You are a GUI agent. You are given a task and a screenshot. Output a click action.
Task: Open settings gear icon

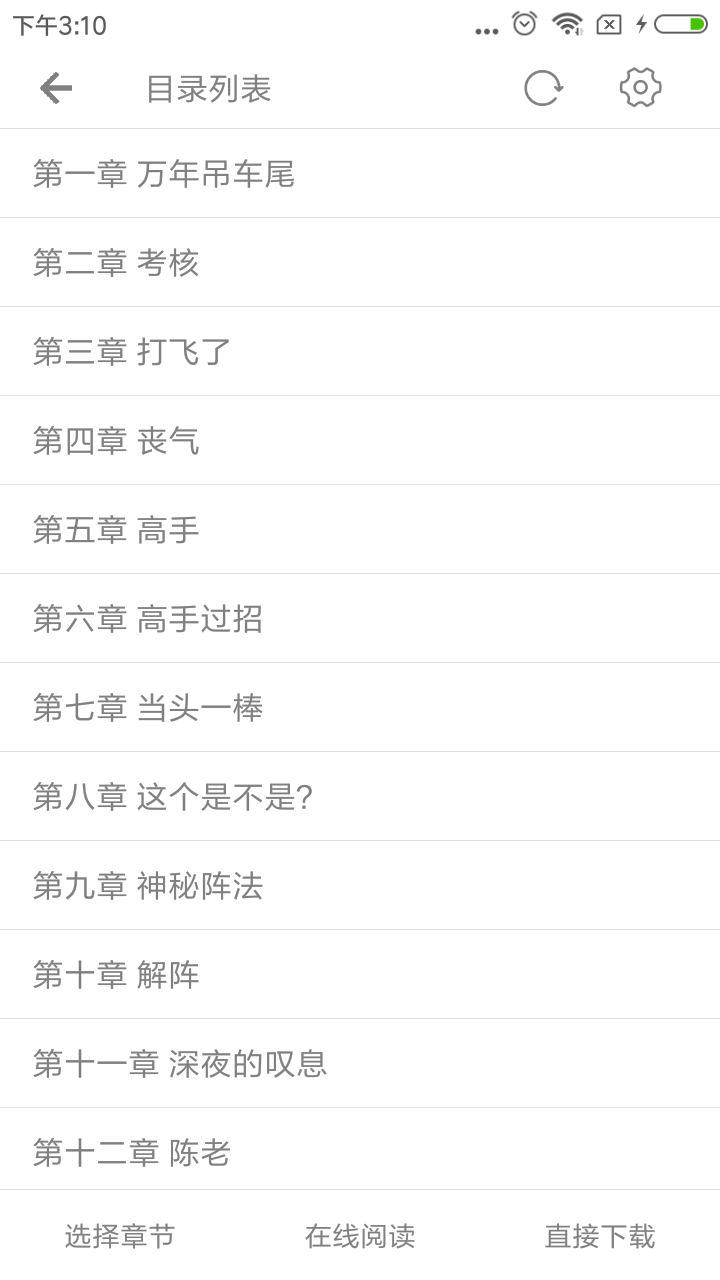(640, 89)
